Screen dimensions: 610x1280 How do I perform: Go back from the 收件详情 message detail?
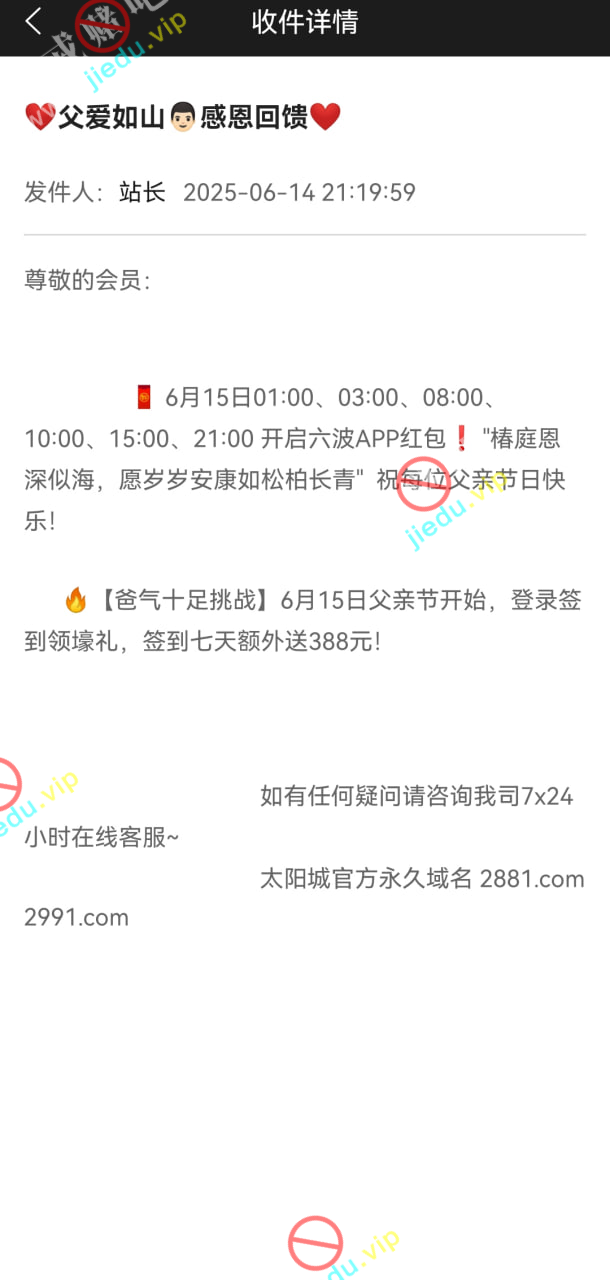point(34,22)
